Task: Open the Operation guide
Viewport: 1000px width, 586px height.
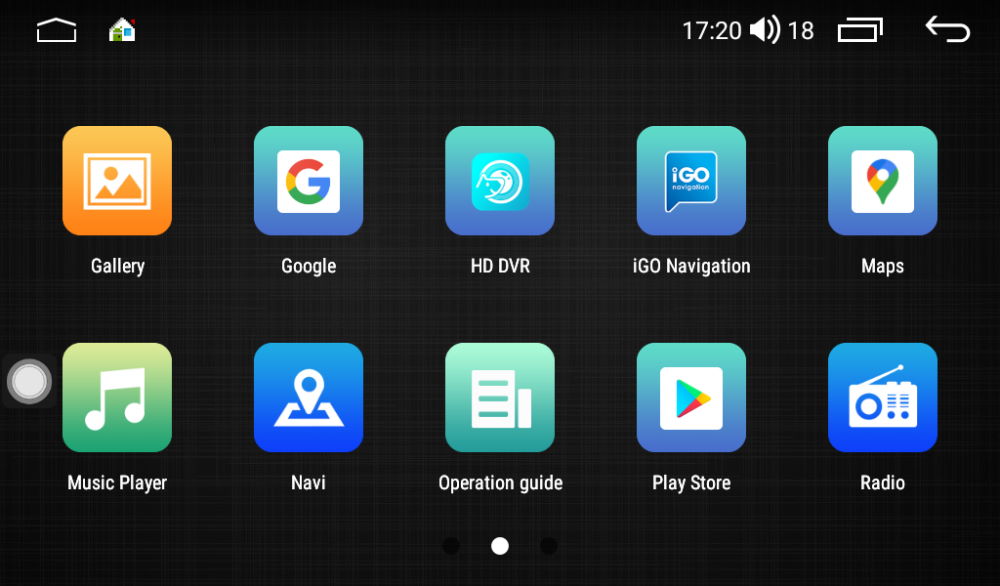Action: (x=500, y=398)
